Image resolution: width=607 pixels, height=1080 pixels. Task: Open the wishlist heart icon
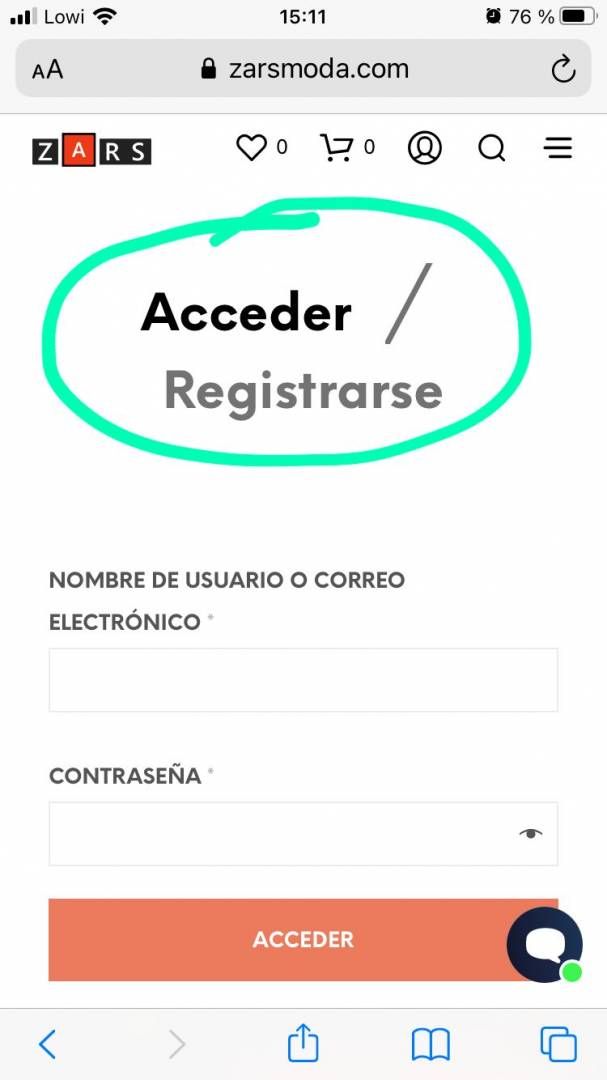coord(251,148)
